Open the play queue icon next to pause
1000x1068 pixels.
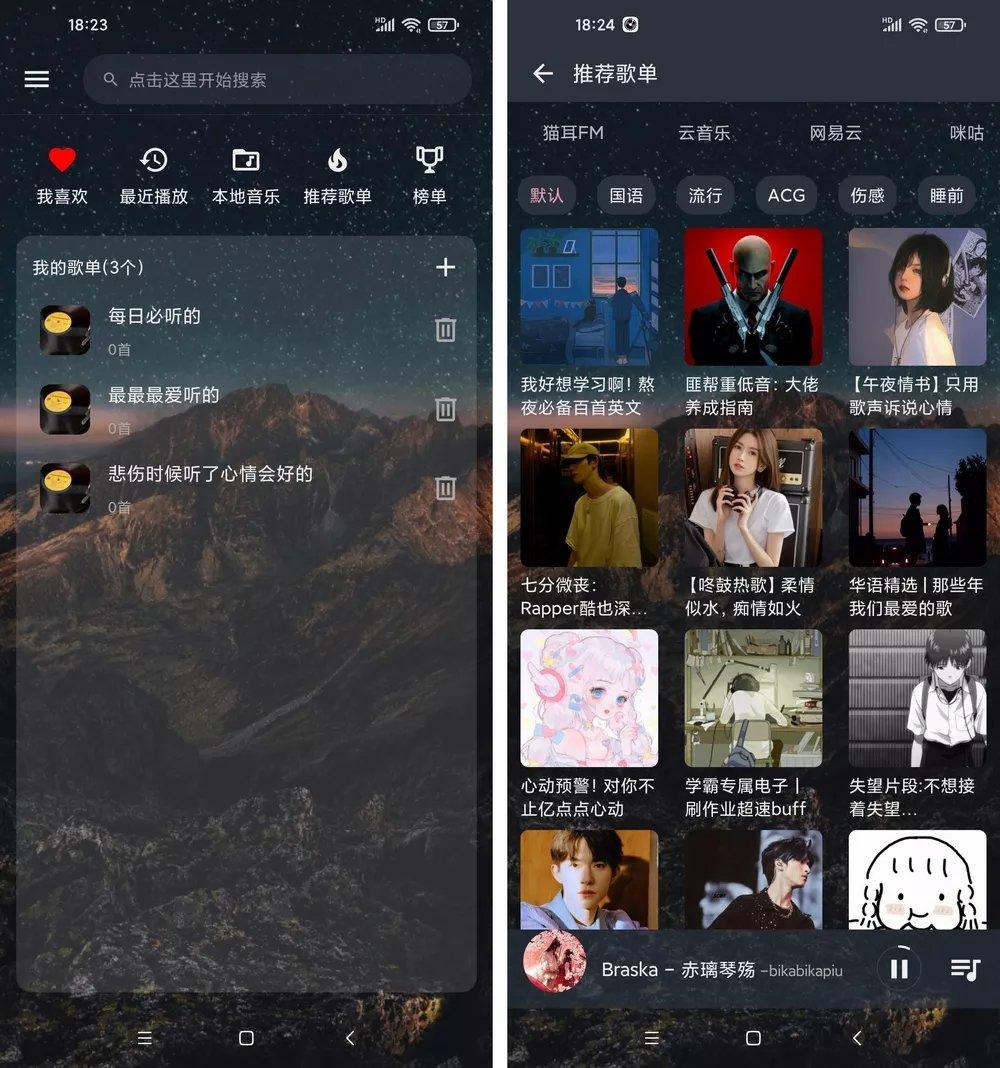coord(963,968)
